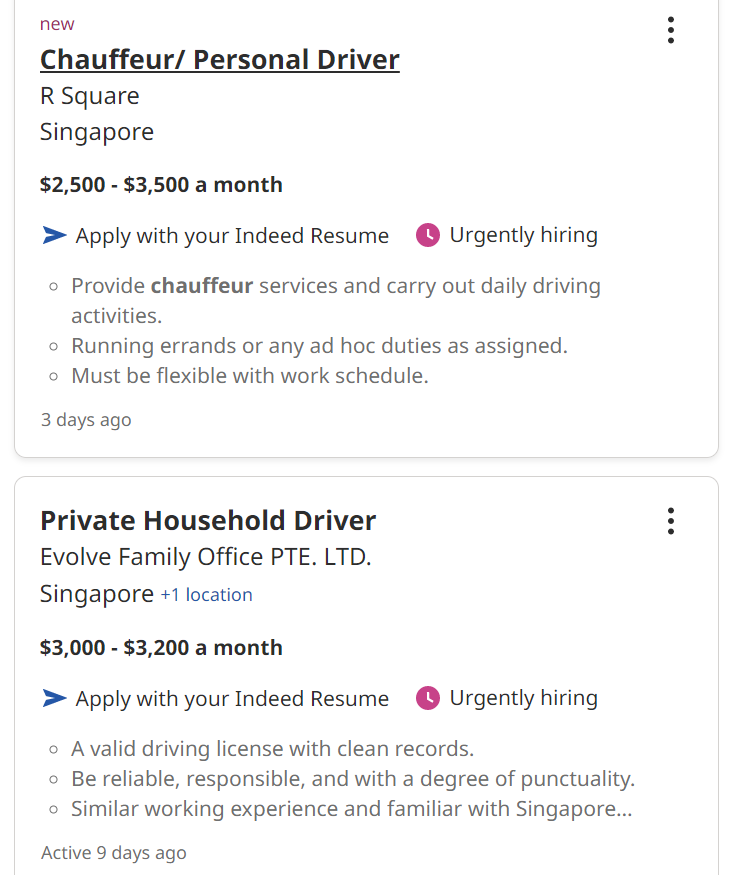Open the Chauffeur/ Personal Driver job listing
731x875 pixels.
tap(219, 60)
